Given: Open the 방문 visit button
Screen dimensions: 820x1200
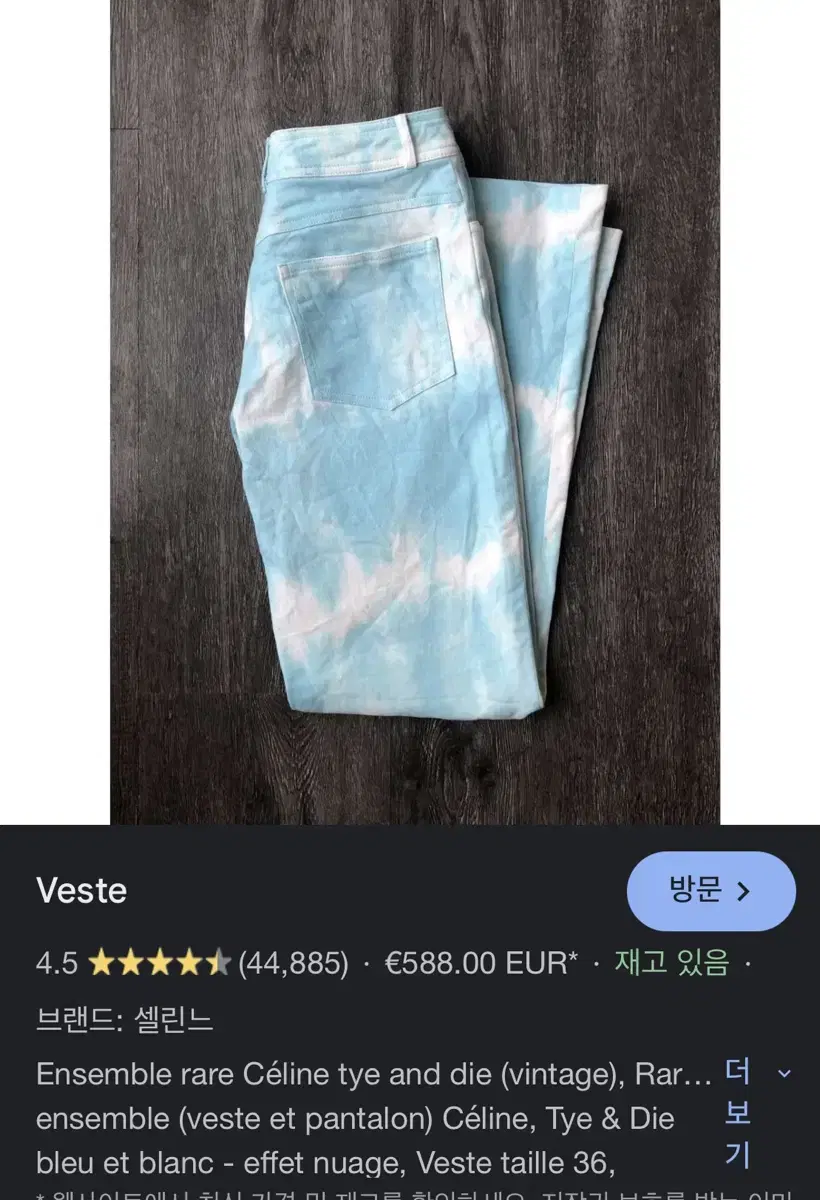Looking at the screenshot, I should (710, 891).
